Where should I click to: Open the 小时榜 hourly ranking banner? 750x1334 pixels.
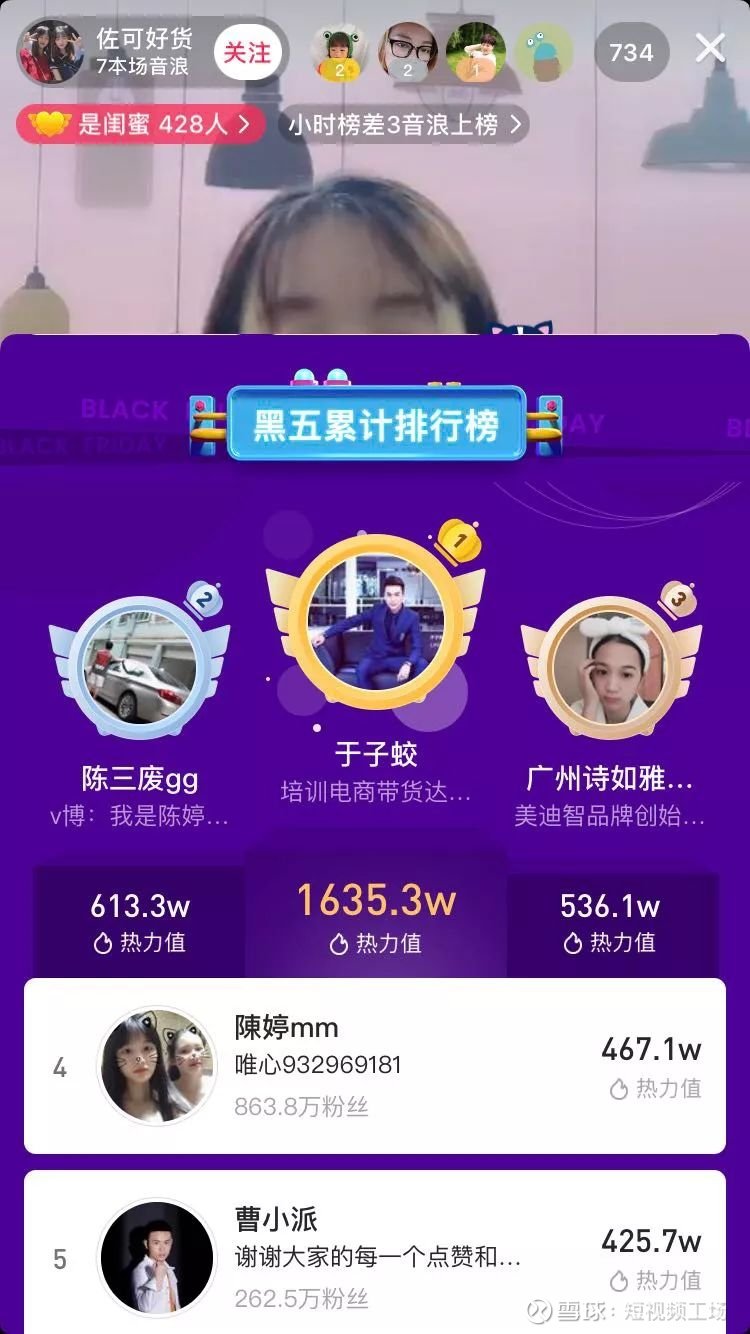pyautogui.click(x=403, y=125)
